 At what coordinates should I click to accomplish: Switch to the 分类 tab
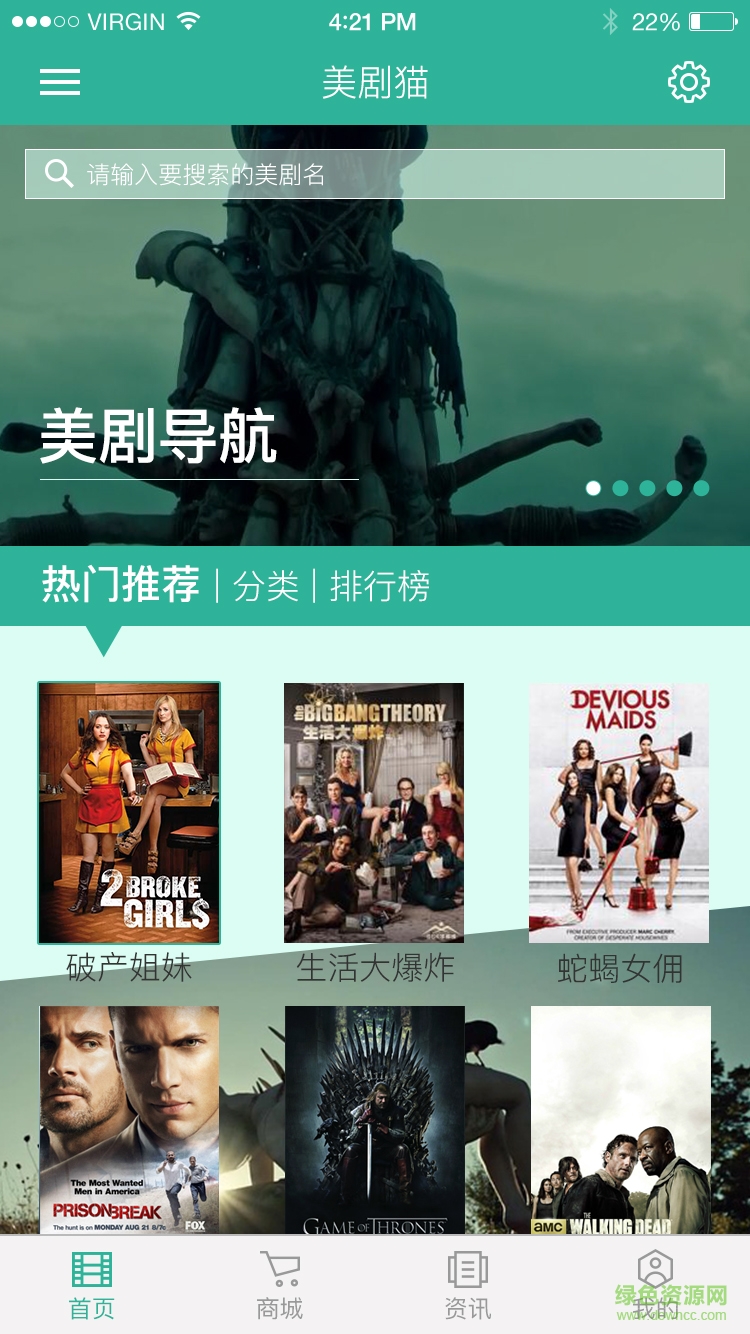[266, 586]
